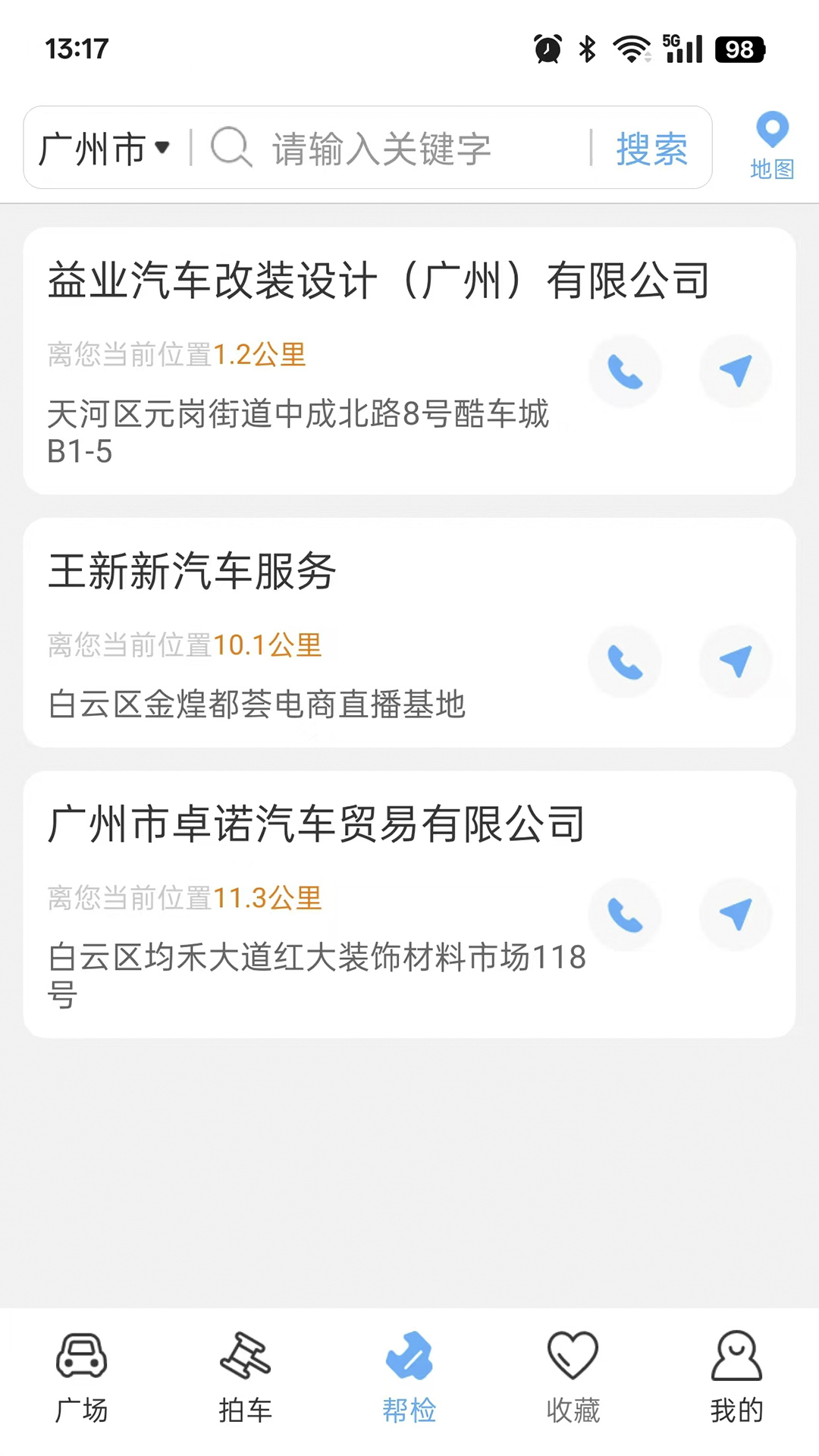Call 王新新汽车服务
The height and width of the screenshot is (1456, 819).
click(625, 662)
